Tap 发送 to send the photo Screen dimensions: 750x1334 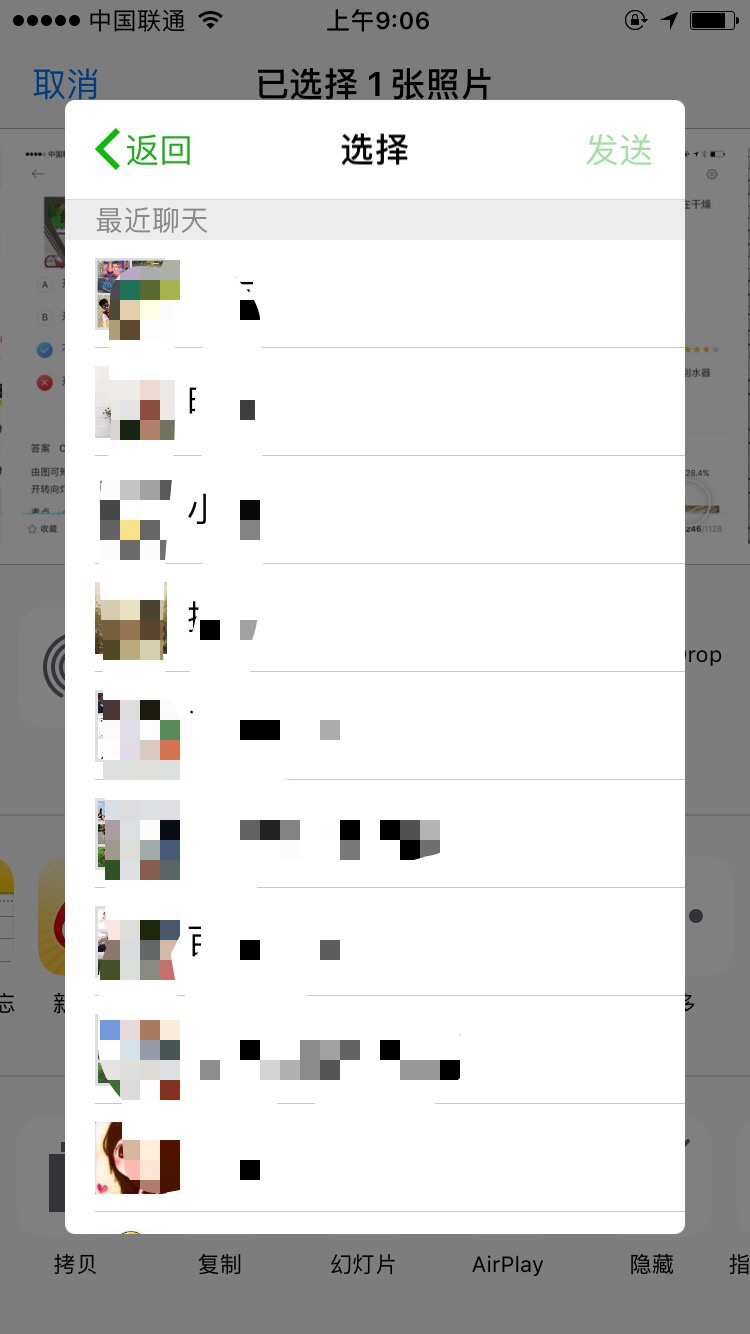click(619, 150)
